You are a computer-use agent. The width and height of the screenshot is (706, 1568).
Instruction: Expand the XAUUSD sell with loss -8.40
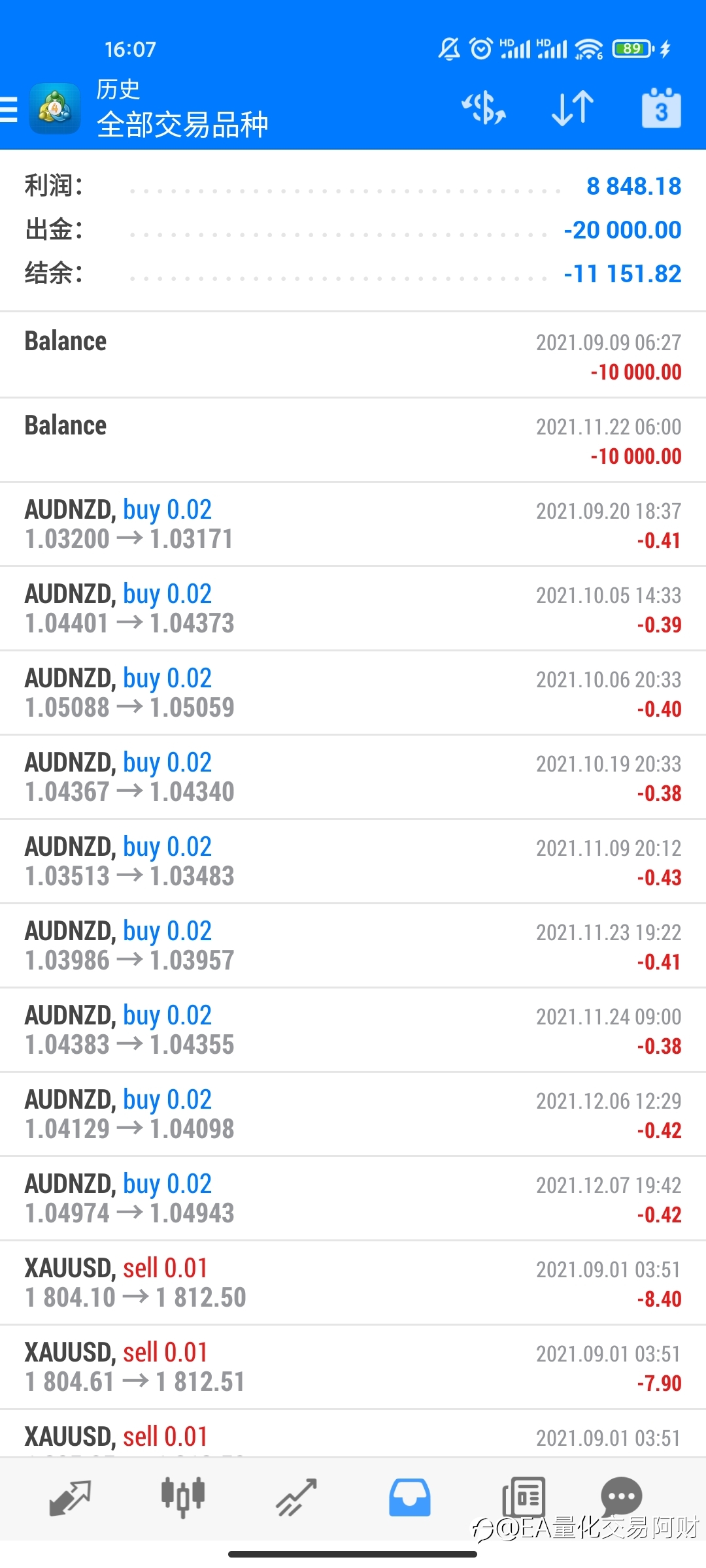pyautogui.click(x=353, y=1283)
